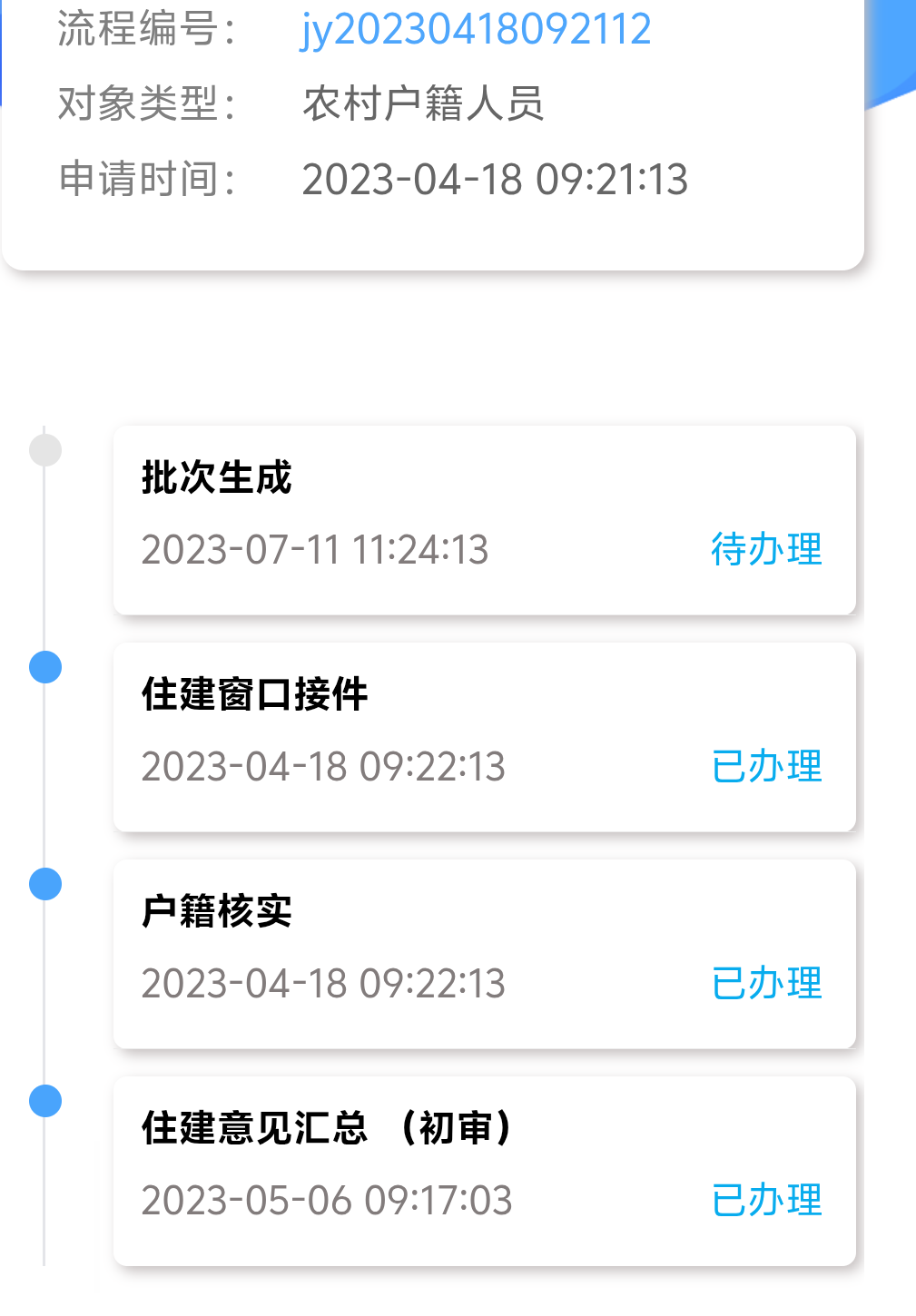Open the 住建意见汇总（初审）step card
Screen dimensions: 916x1316
[x=484, y=1171]
